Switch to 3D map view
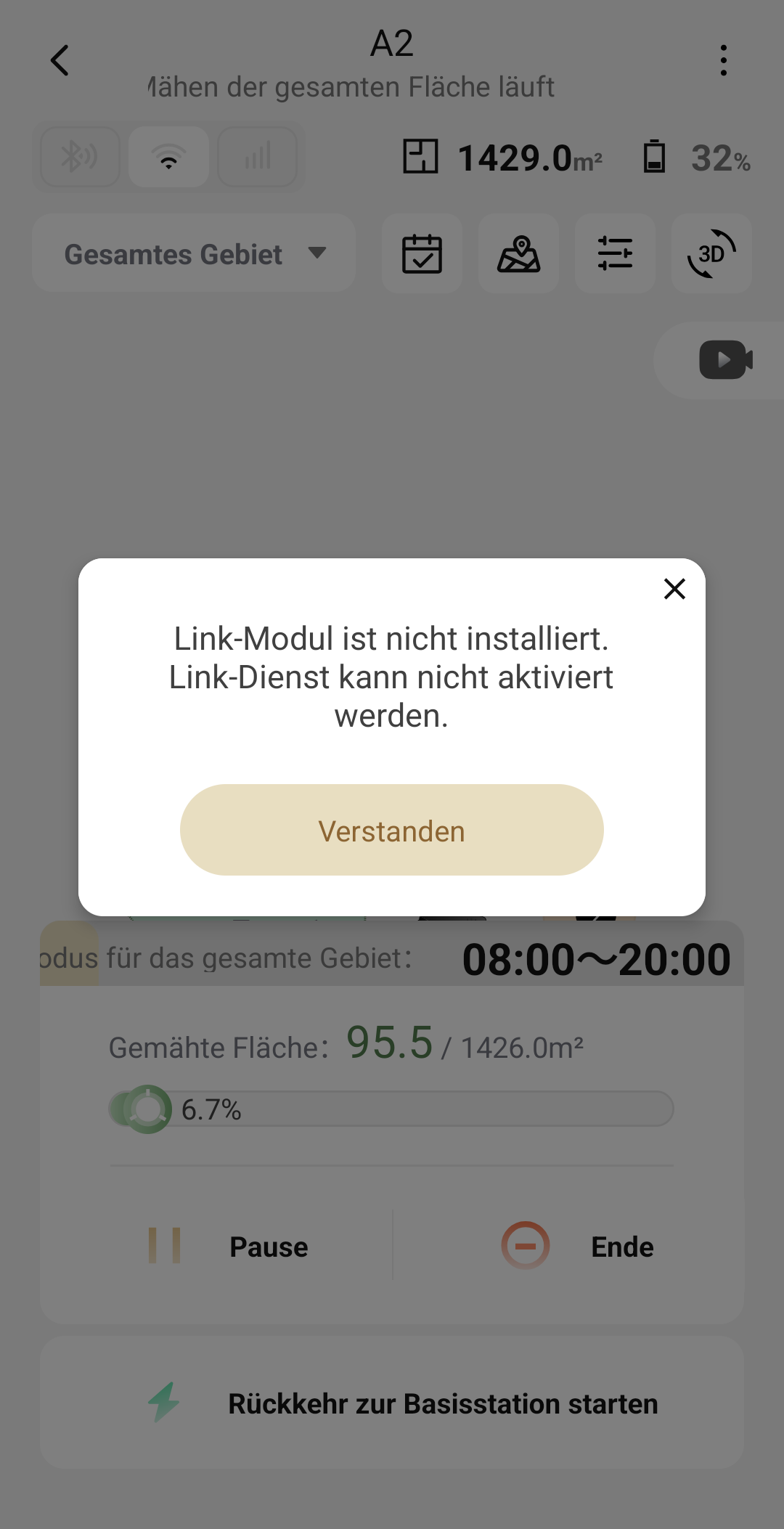The image size is (784, 1529). click(711, 253)
